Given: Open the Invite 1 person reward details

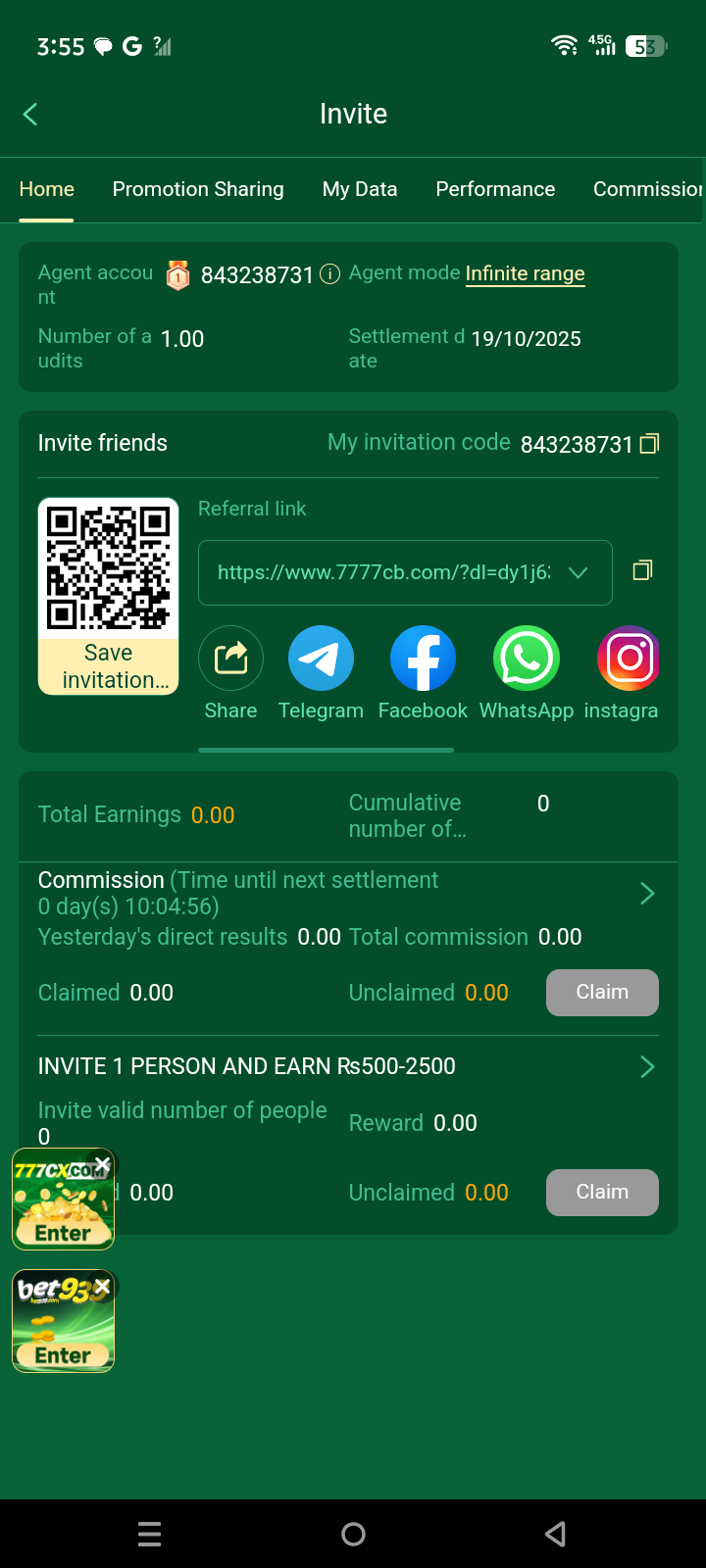Looking at the screenshot, I should [647, 1066].
